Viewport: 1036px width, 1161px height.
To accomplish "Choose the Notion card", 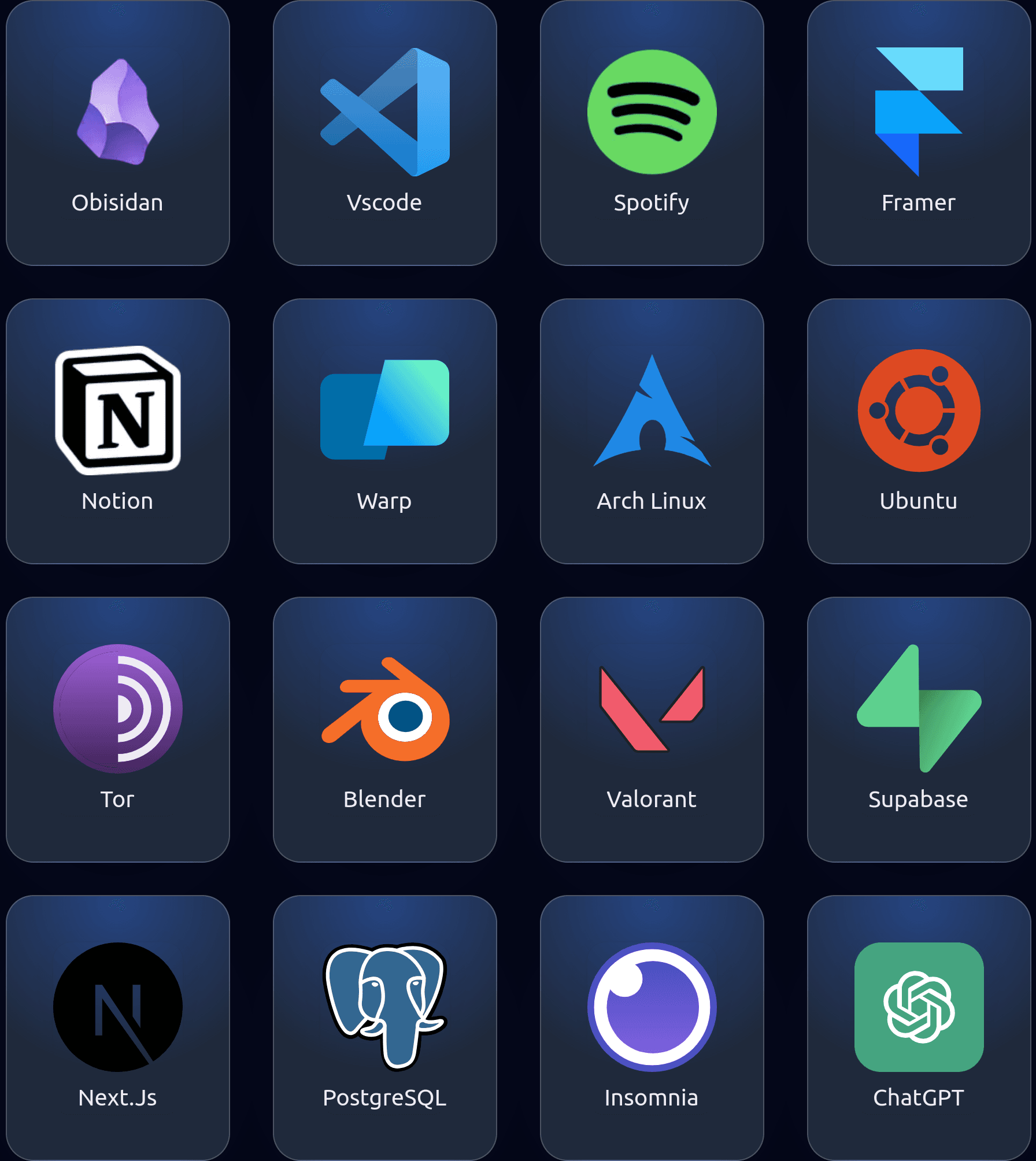I will [117, 431].
